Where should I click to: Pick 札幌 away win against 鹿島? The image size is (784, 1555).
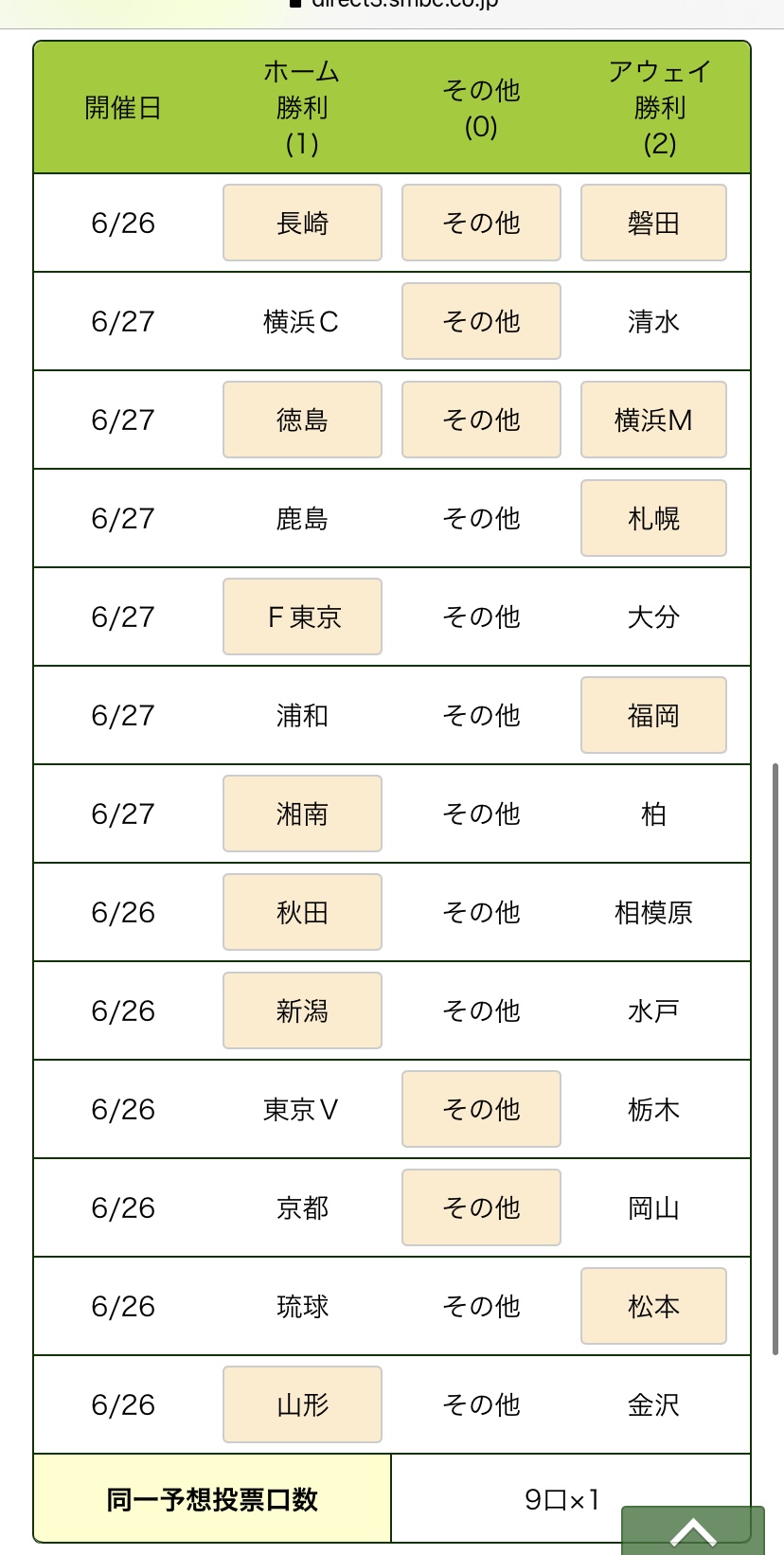(653, 518)
